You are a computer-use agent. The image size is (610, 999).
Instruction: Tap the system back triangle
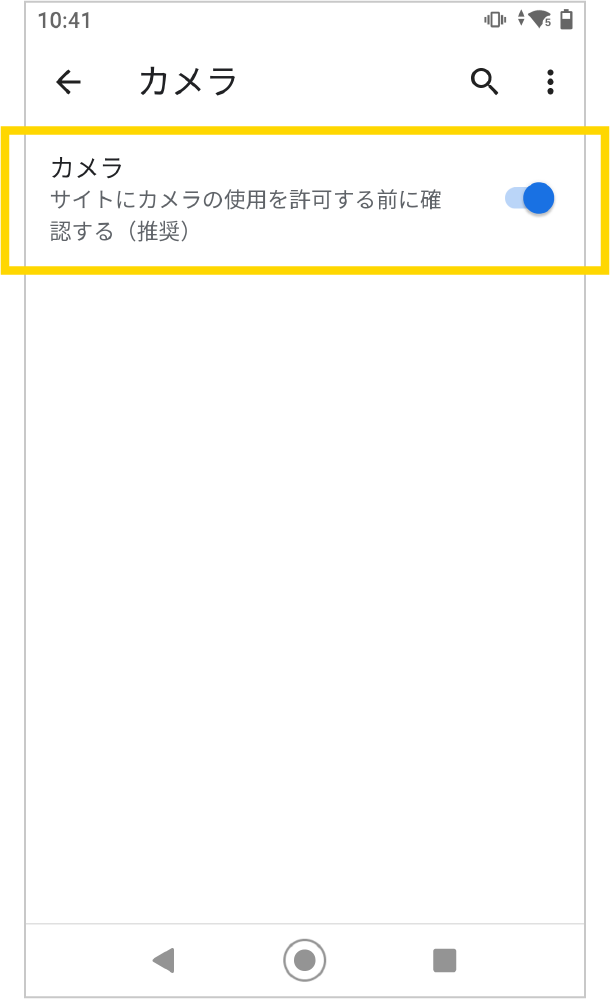coord(164,960)
